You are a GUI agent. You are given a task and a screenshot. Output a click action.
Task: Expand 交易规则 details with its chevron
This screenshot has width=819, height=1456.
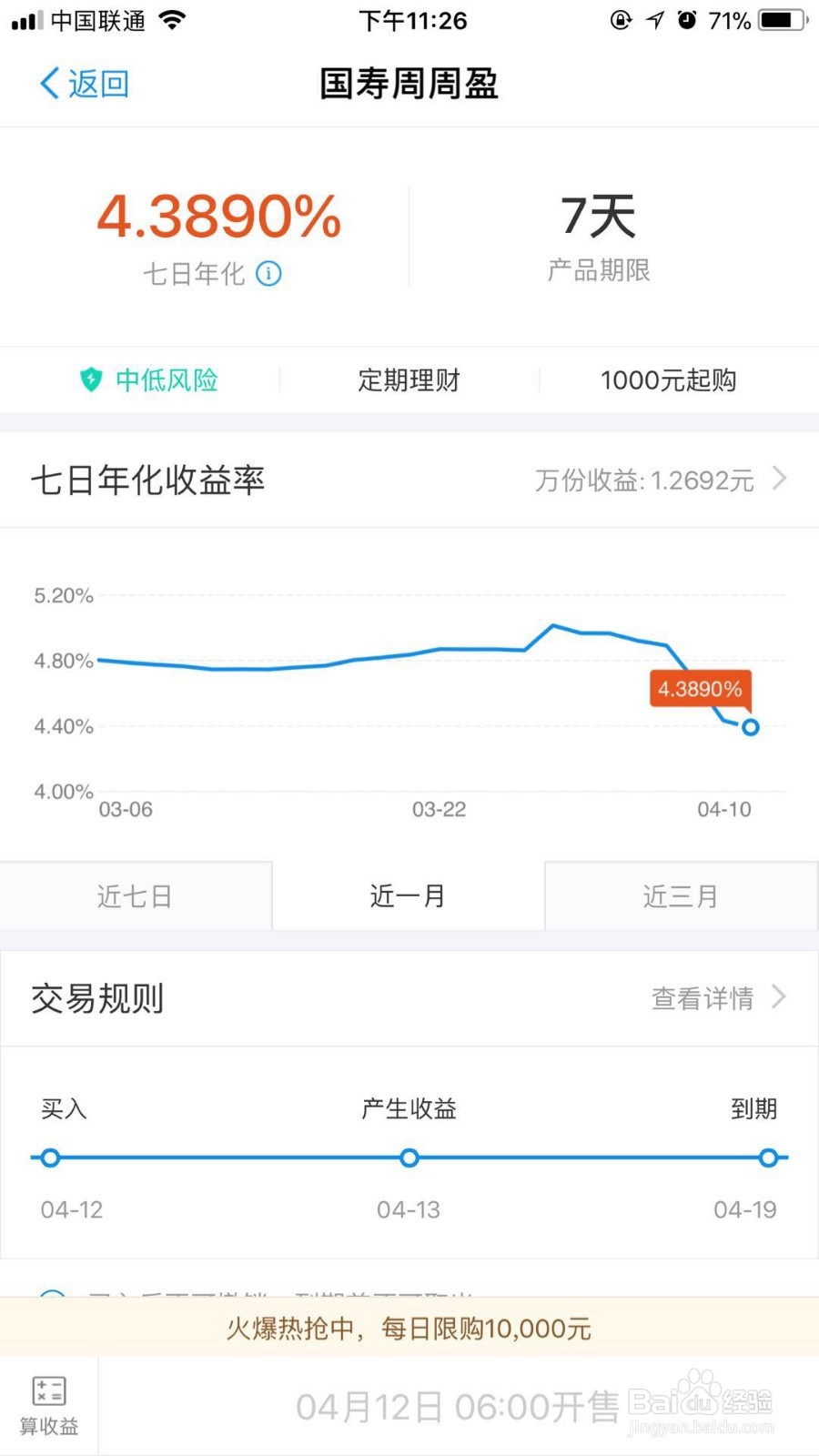779,997
